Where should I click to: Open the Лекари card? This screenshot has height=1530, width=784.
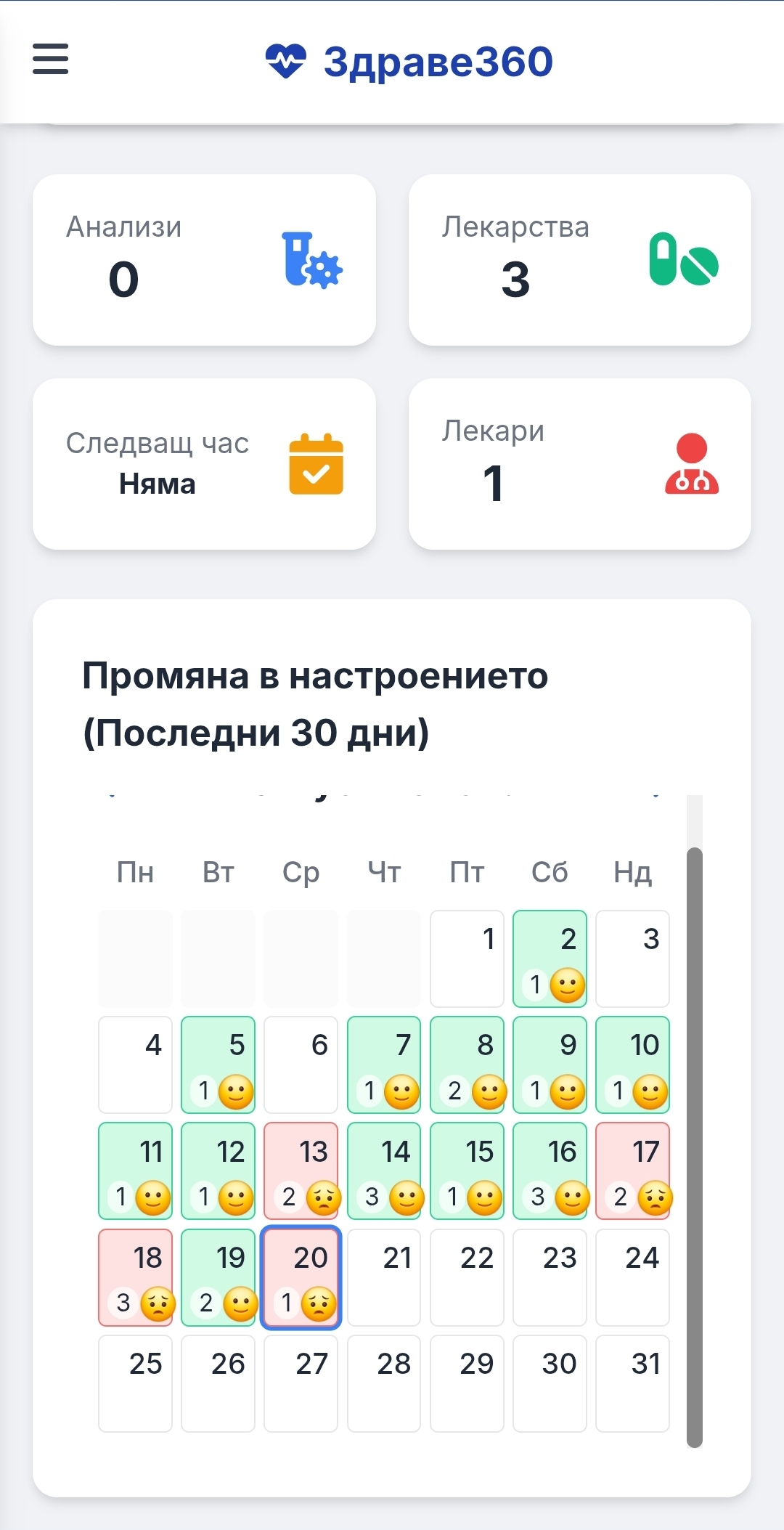click(579, 463)
